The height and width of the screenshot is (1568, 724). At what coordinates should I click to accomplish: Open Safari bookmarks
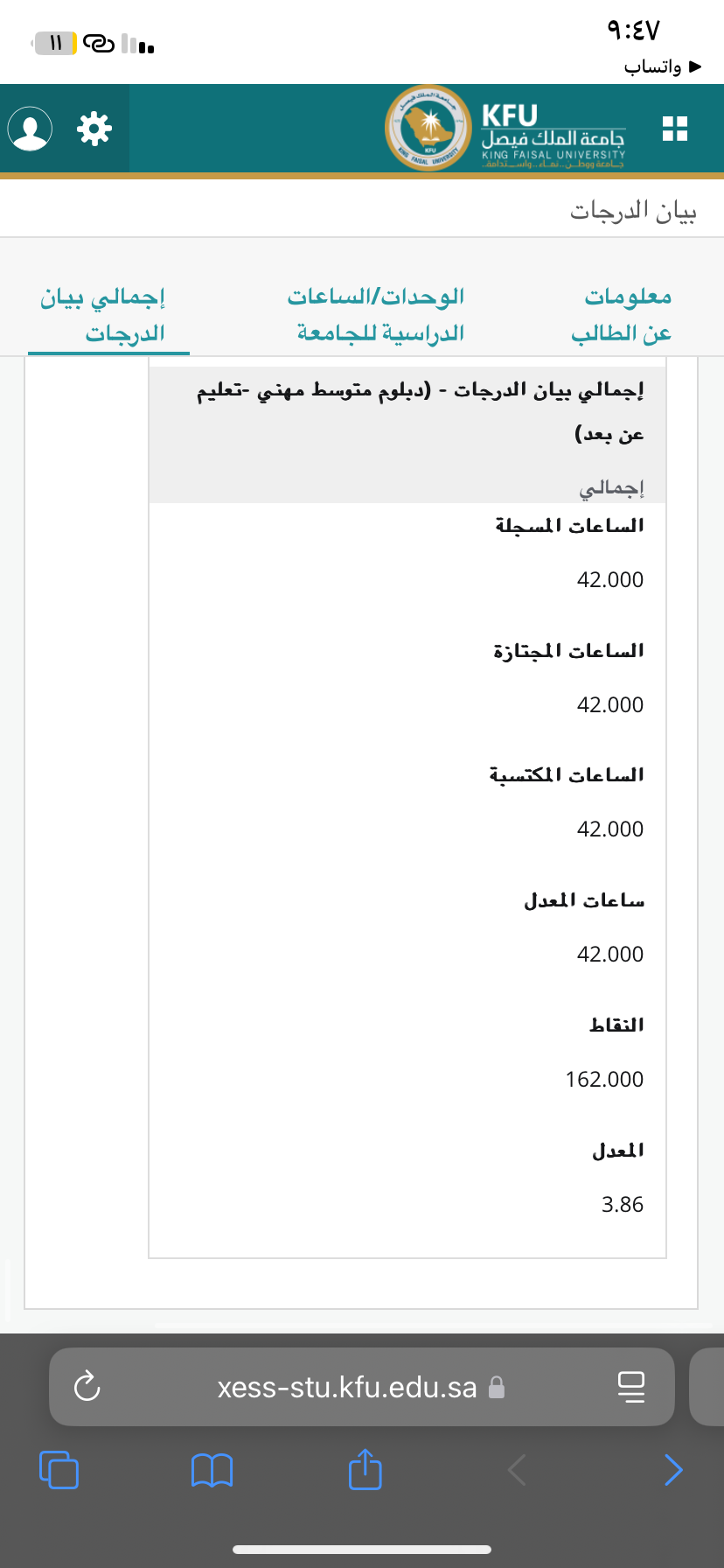(212, 1470)
